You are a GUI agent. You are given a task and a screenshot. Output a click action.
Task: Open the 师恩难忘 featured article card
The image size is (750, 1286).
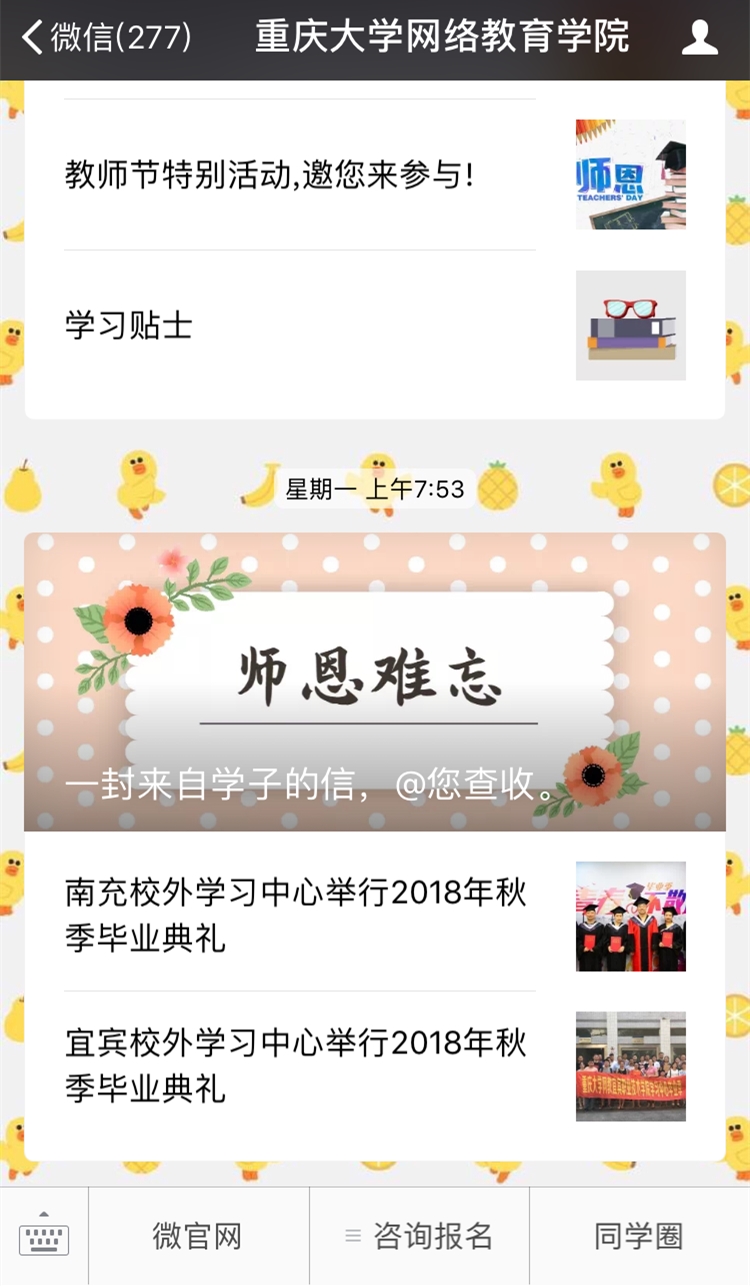[x=375, y=682]
